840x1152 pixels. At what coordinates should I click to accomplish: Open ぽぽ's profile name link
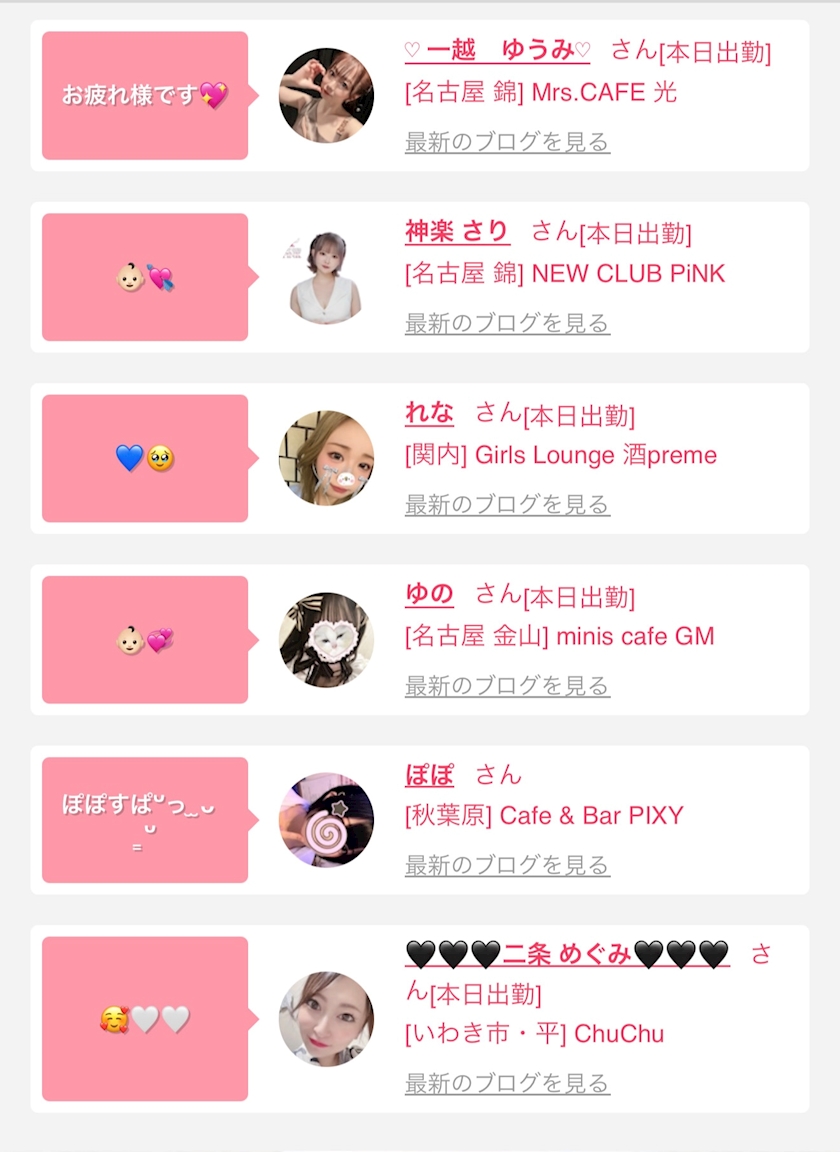click(429, 774)
